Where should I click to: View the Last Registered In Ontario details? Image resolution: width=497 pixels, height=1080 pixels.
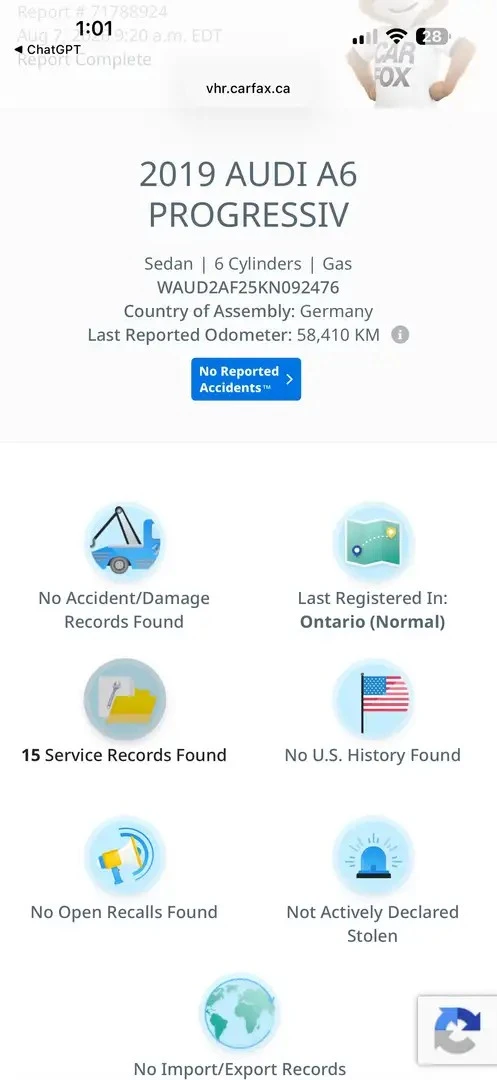pyautogui.click(x=372, y=568)
